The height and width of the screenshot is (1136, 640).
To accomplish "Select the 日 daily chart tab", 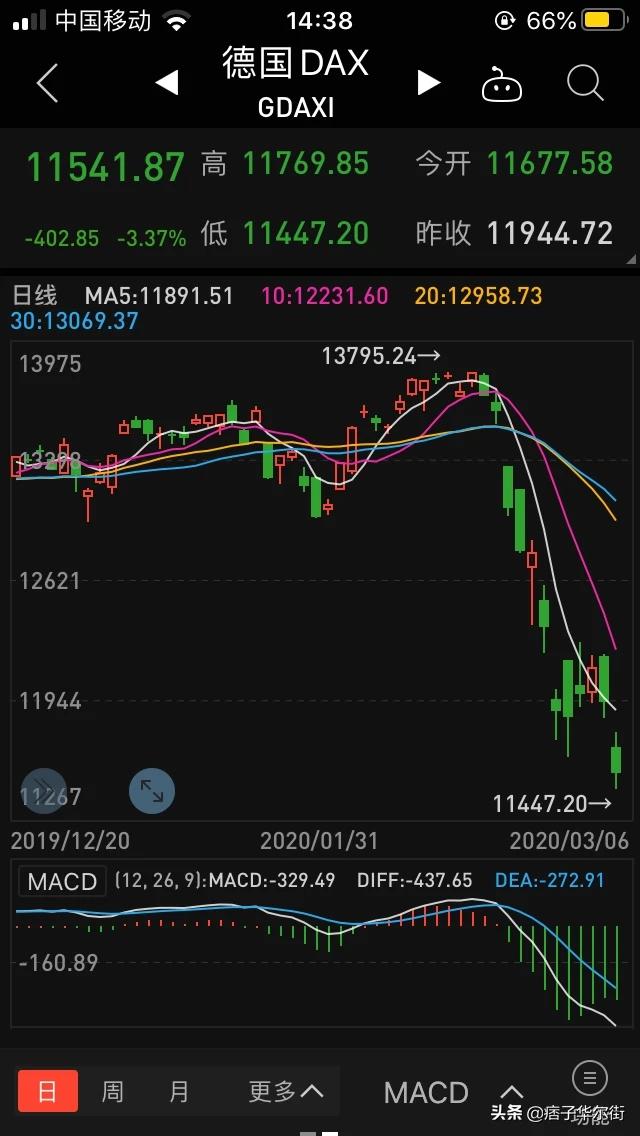I will pos(48,1091).
